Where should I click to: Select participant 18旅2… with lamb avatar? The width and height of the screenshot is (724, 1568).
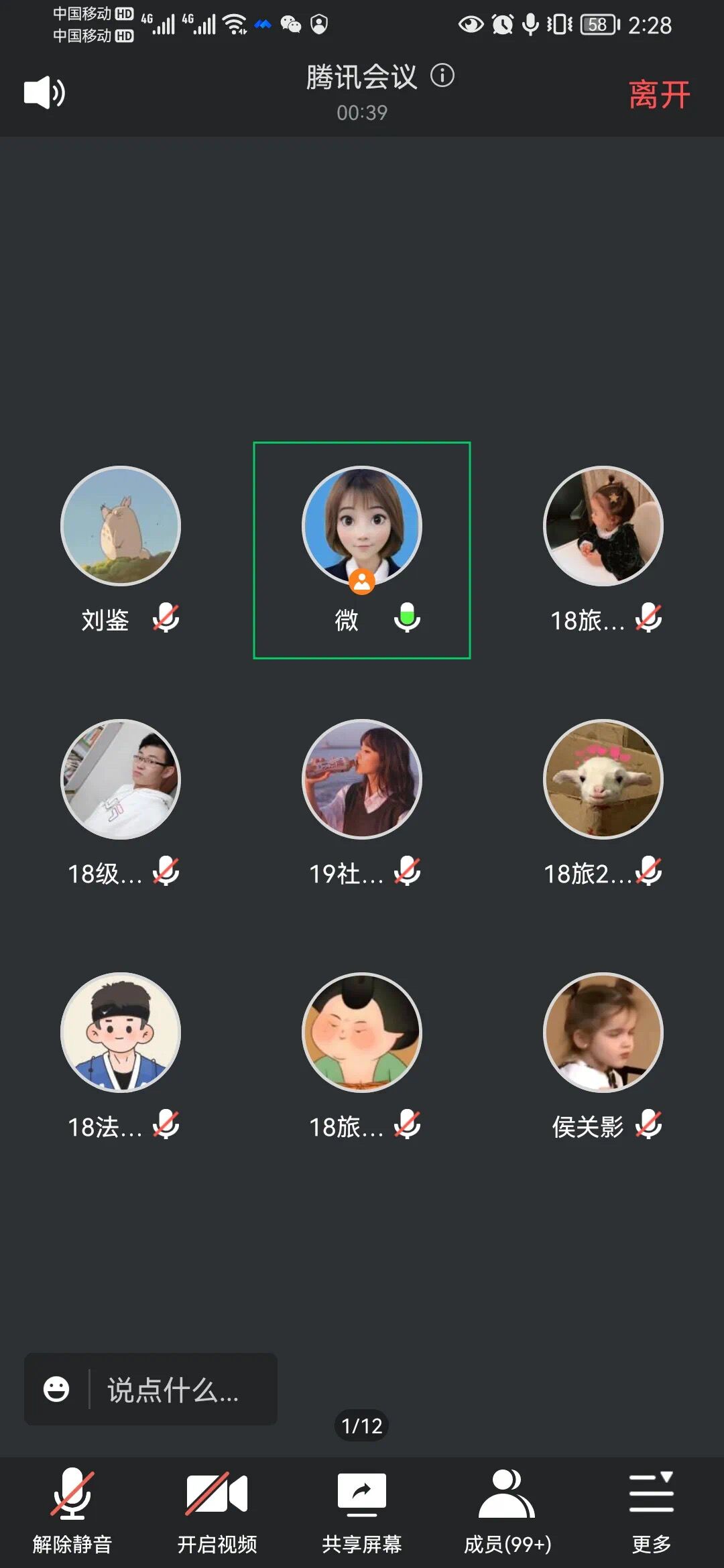pos(603,780)
